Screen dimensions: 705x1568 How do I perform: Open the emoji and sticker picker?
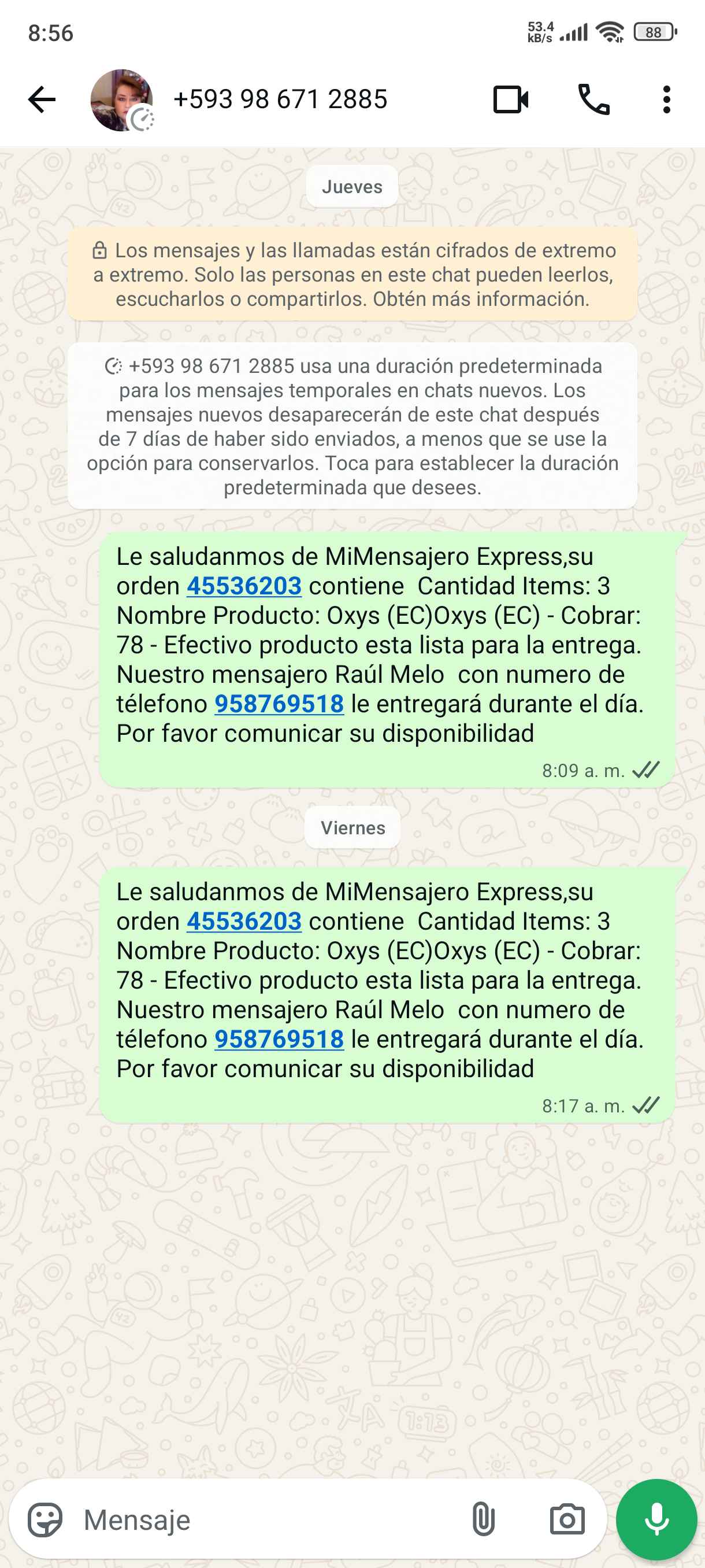click(45, 1520)
